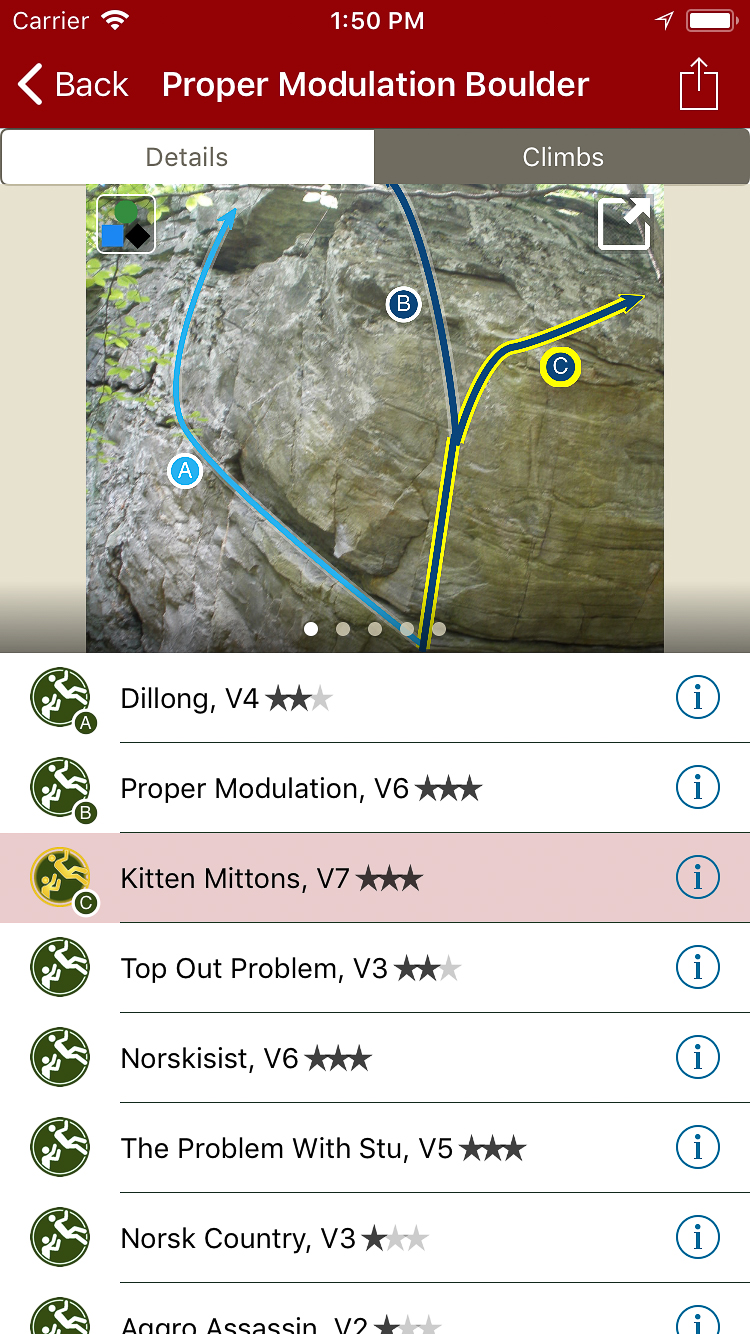Open the Kitten Mittons V7 climb

pyautogui.click(x=380, y=878)
